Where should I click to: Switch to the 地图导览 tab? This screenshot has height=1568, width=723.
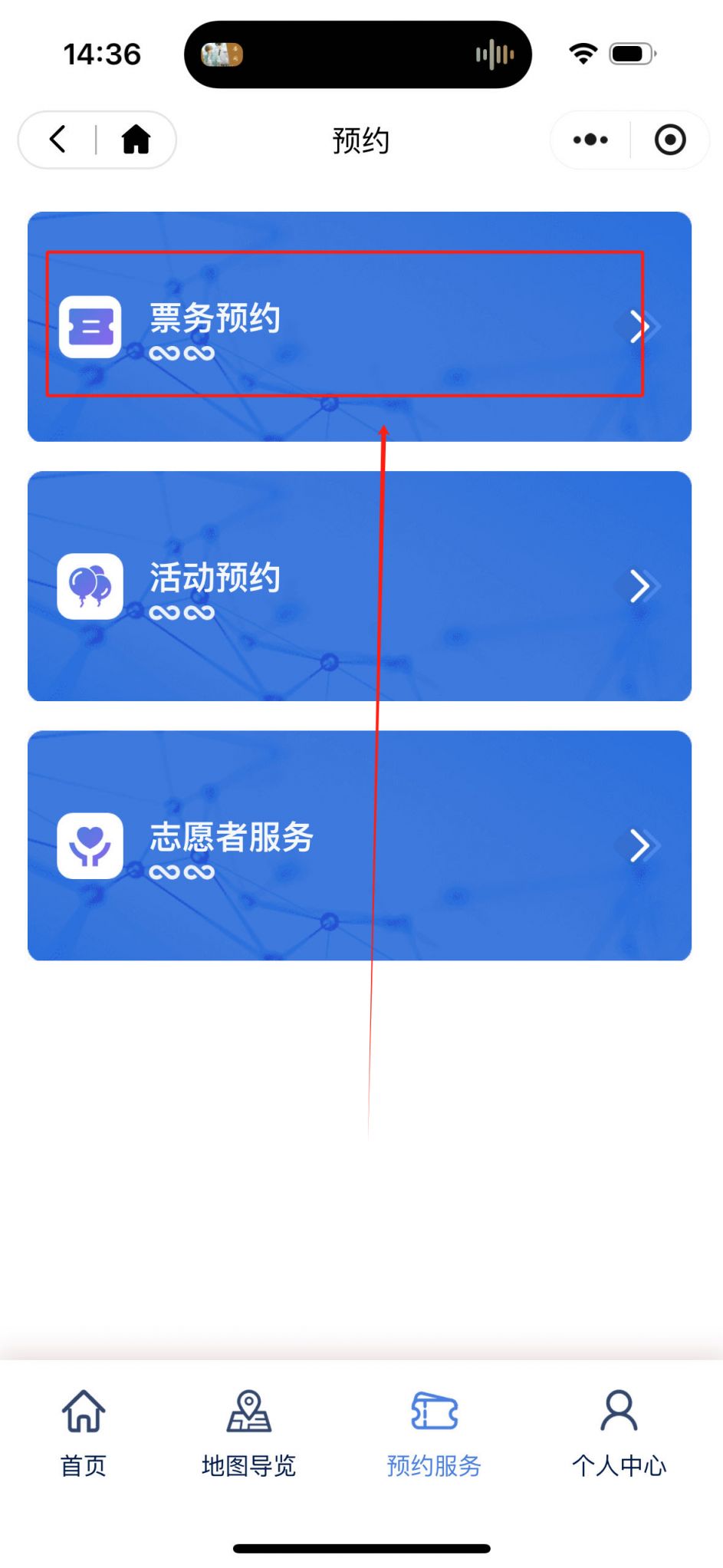click(248, 1433)
